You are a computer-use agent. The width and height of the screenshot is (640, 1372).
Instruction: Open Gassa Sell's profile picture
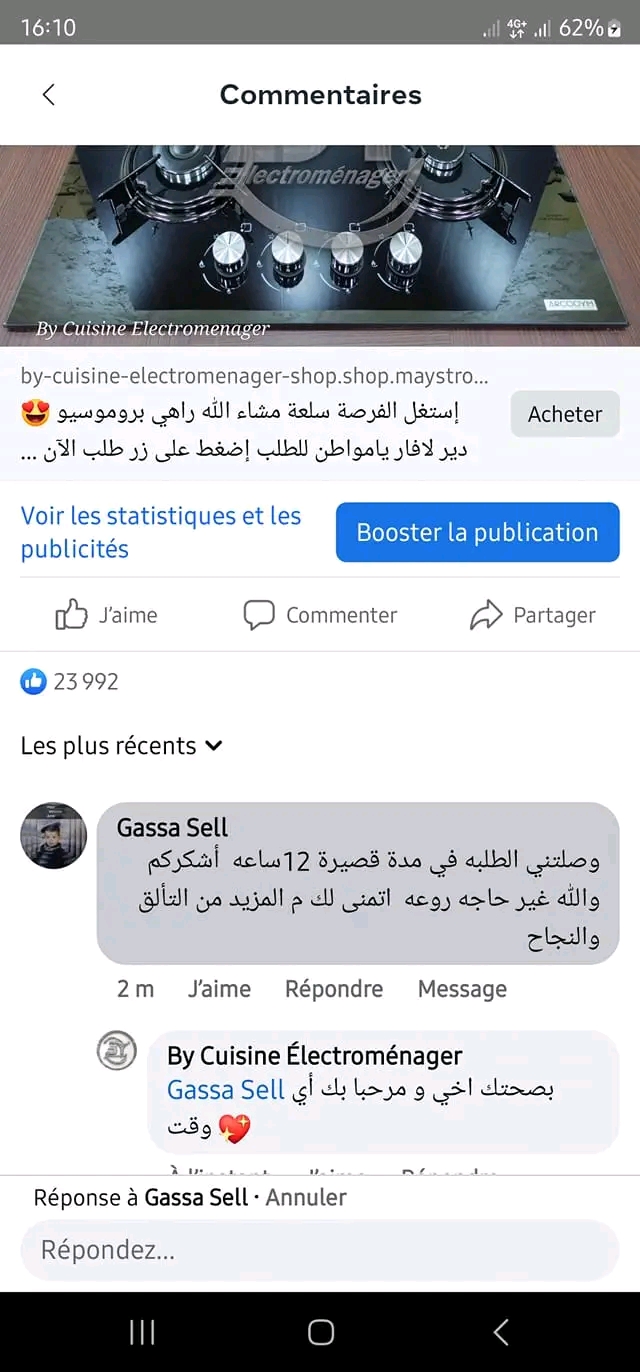pos(54,835)
